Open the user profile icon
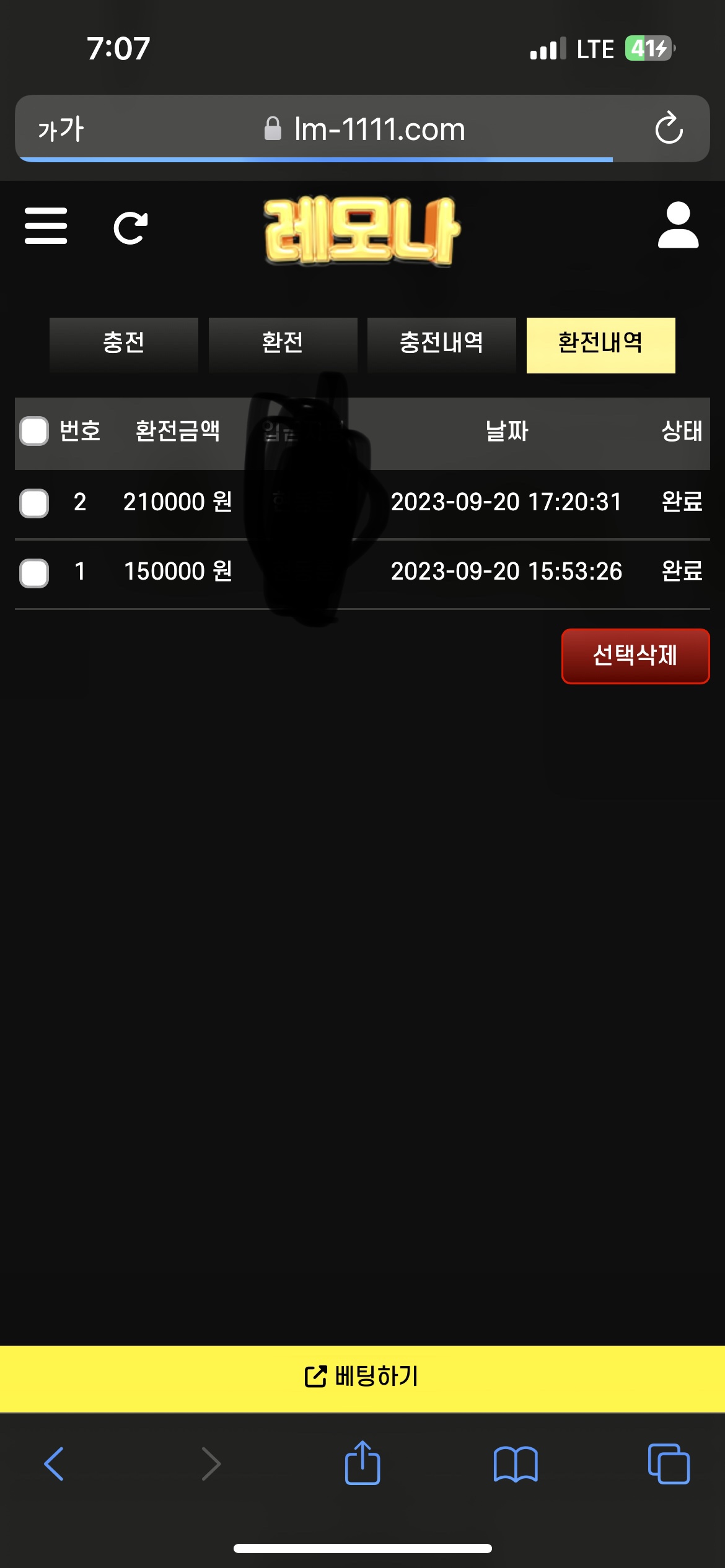This screenshot has height=1568, width=725. [678, 225]
